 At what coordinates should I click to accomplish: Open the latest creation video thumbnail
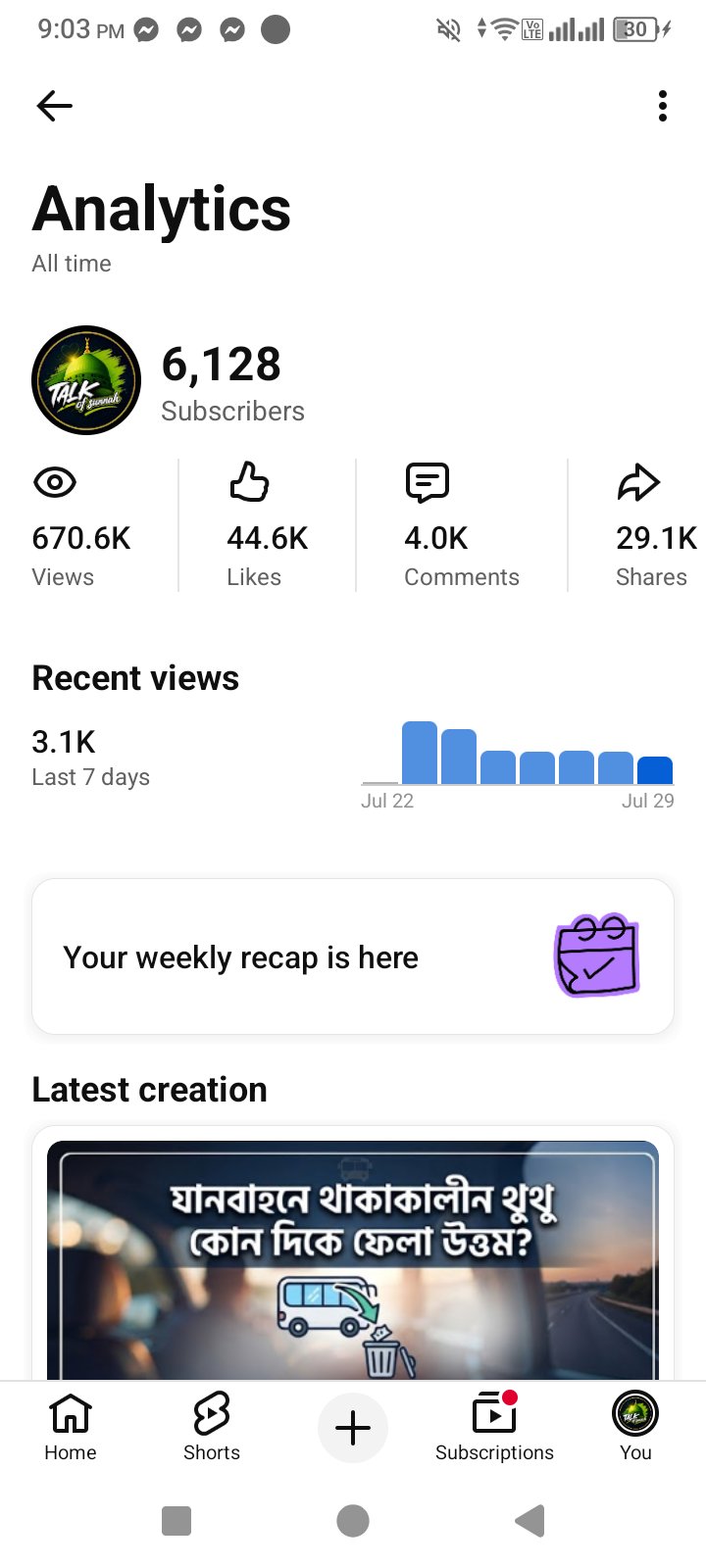[x=353, y=1260]
